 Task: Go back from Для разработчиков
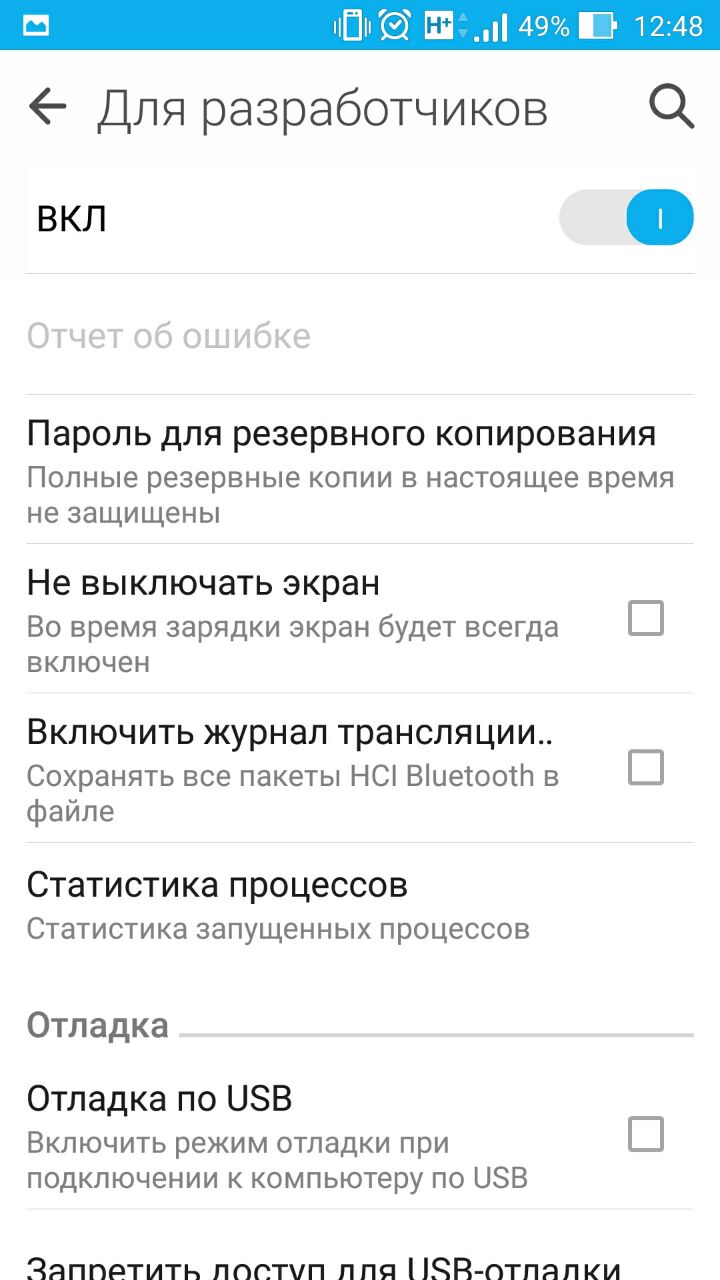tap(47, 107)
